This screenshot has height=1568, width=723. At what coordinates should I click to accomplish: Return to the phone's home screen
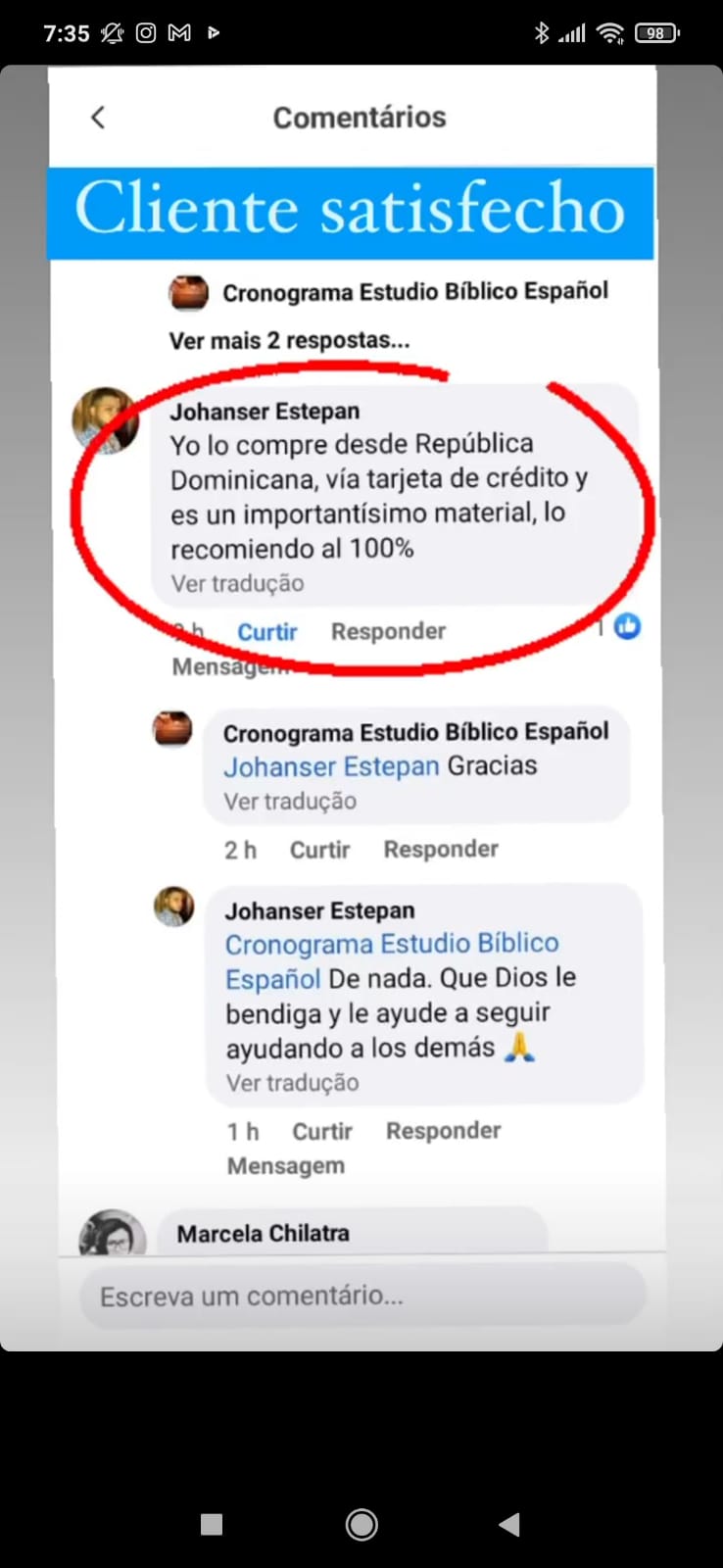click(361, 1525)
